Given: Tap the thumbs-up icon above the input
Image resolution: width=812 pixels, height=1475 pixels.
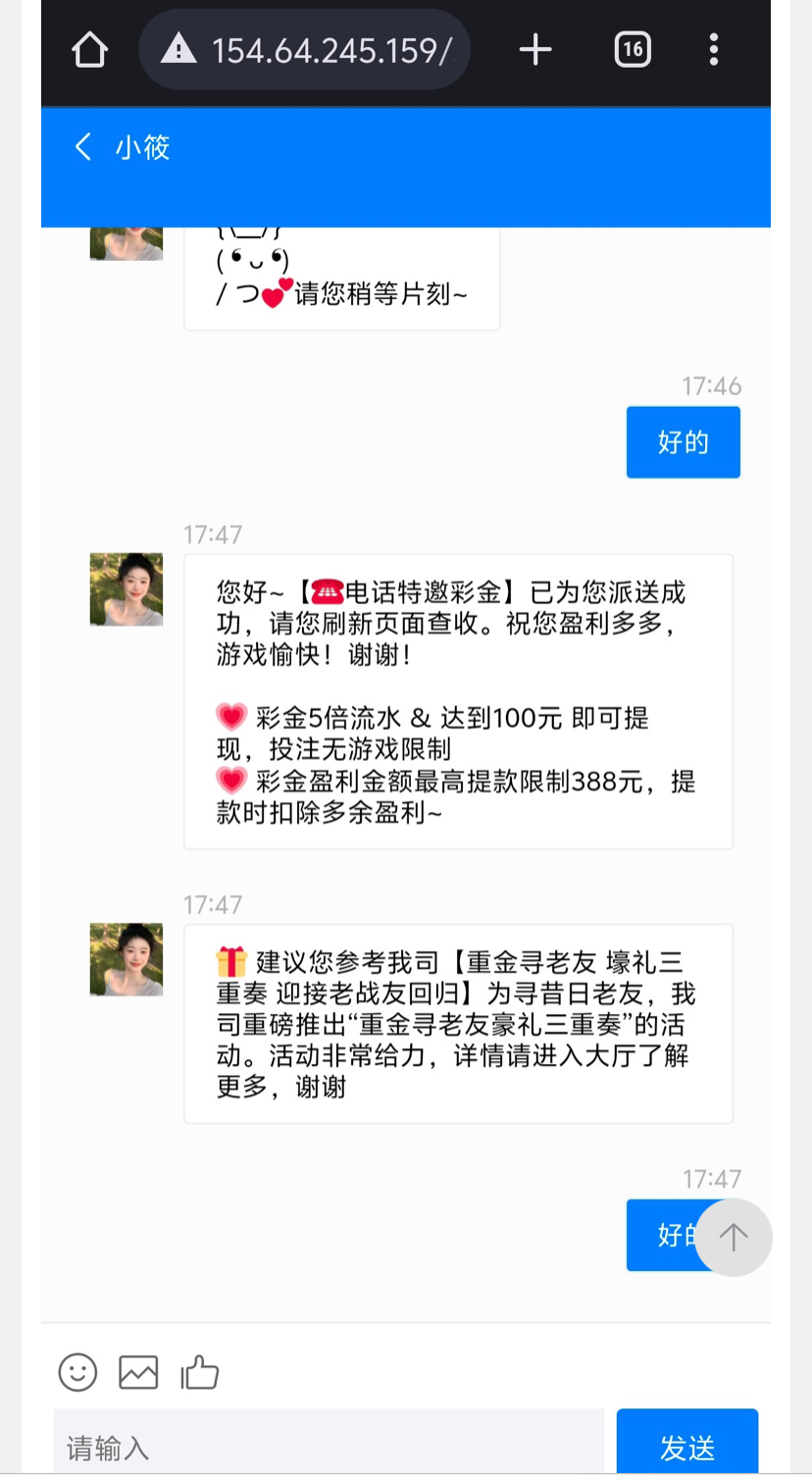Looking at the screenshot, I should click(200, 1372).
